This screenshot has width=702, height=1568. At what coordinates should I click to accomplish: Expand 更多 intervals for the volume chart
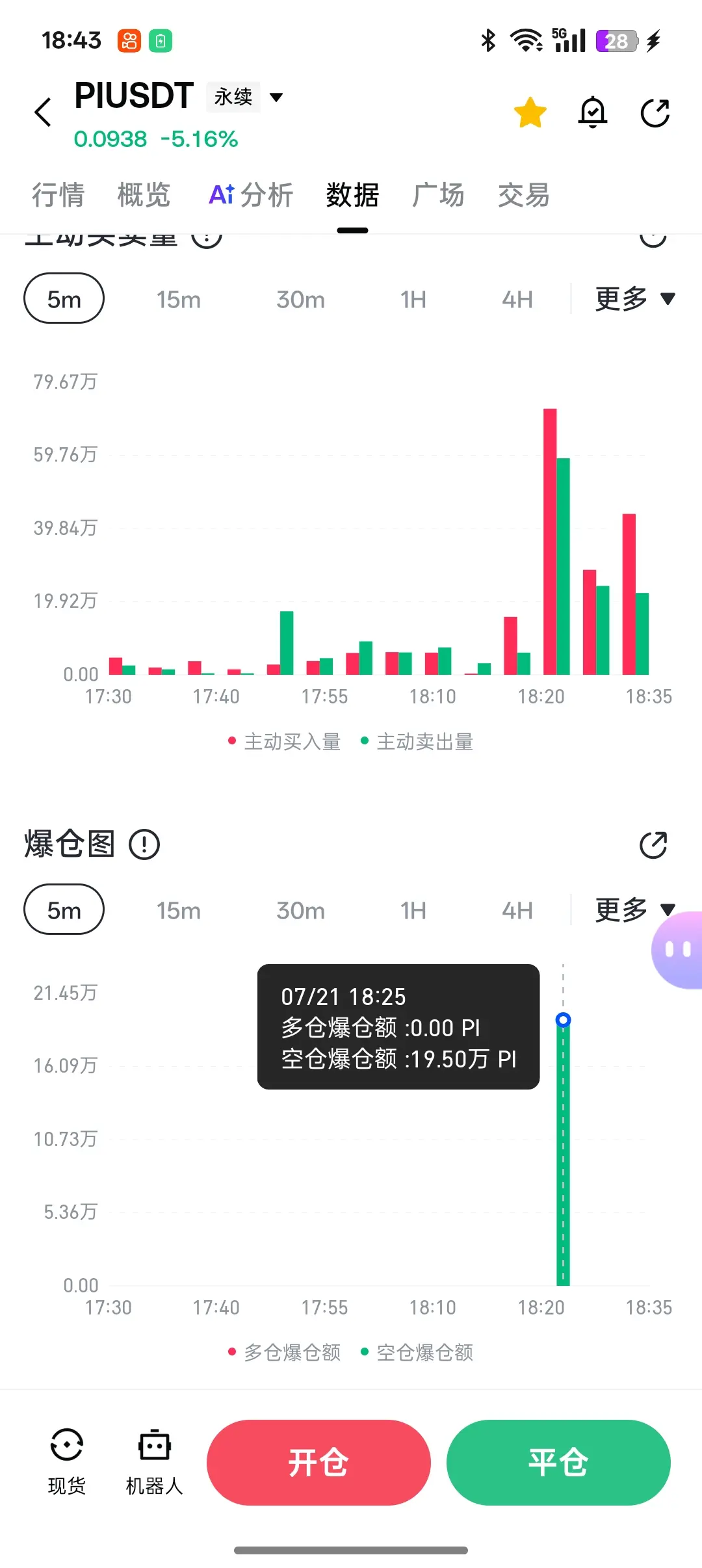tap(635, 298)
